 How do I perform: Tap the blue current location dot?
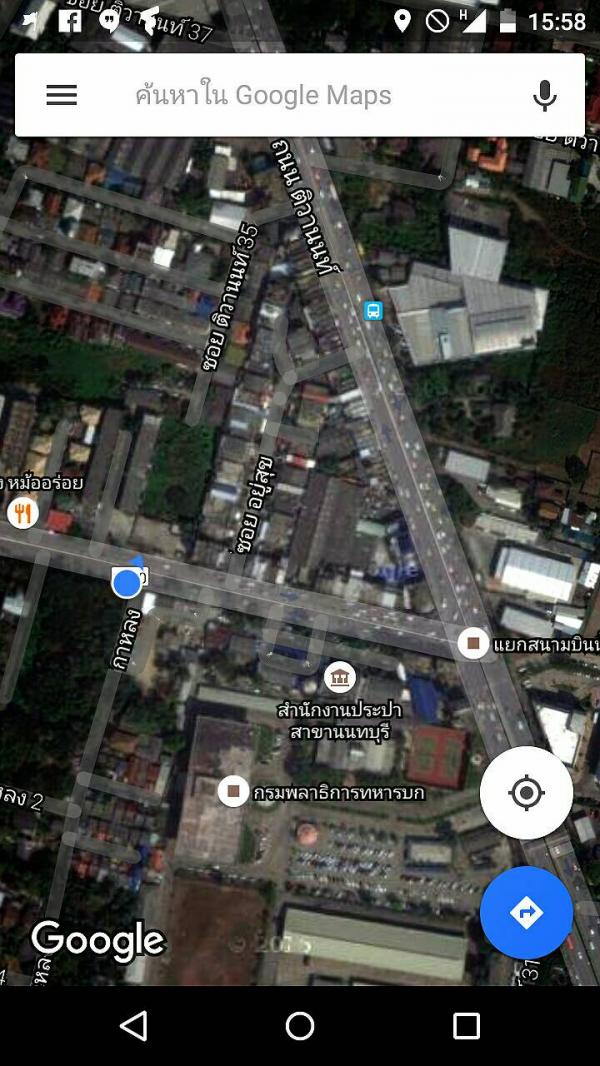coord(126,583)
